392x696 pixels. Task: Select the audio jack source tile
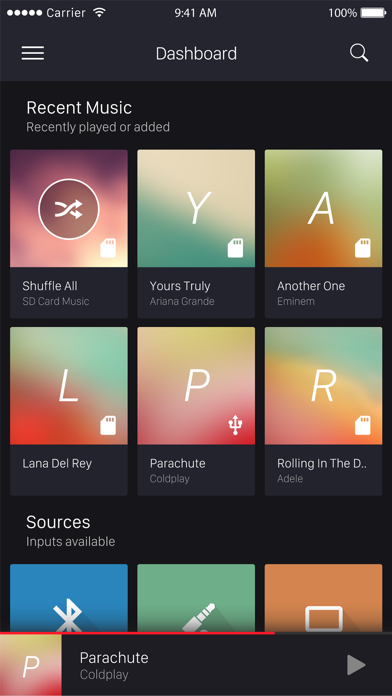(196, 598)
